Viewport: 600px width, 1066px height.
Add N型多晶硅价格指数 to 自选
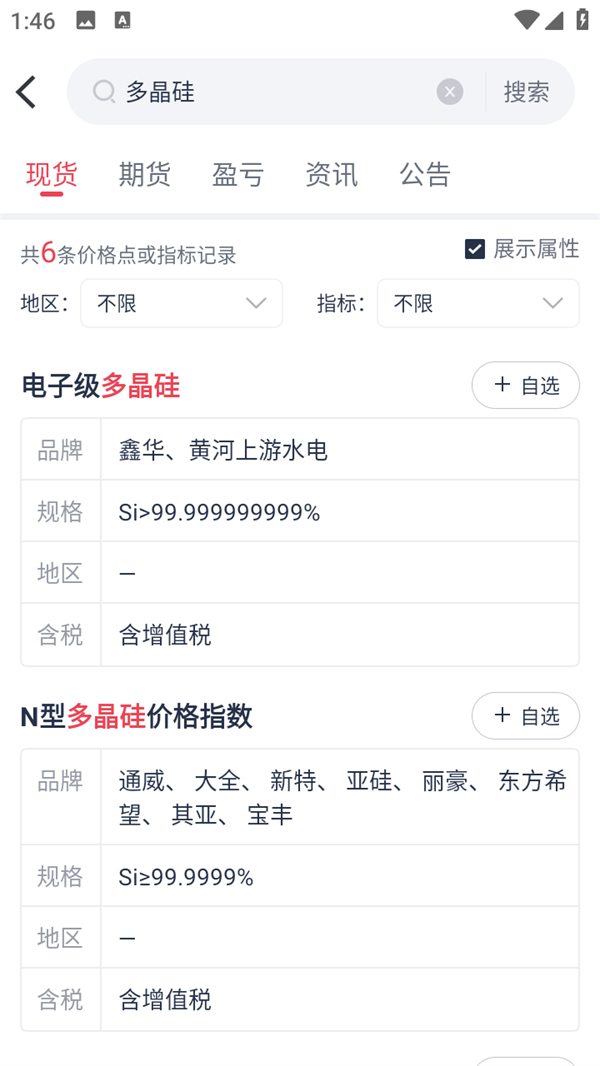tap(525, 716)
